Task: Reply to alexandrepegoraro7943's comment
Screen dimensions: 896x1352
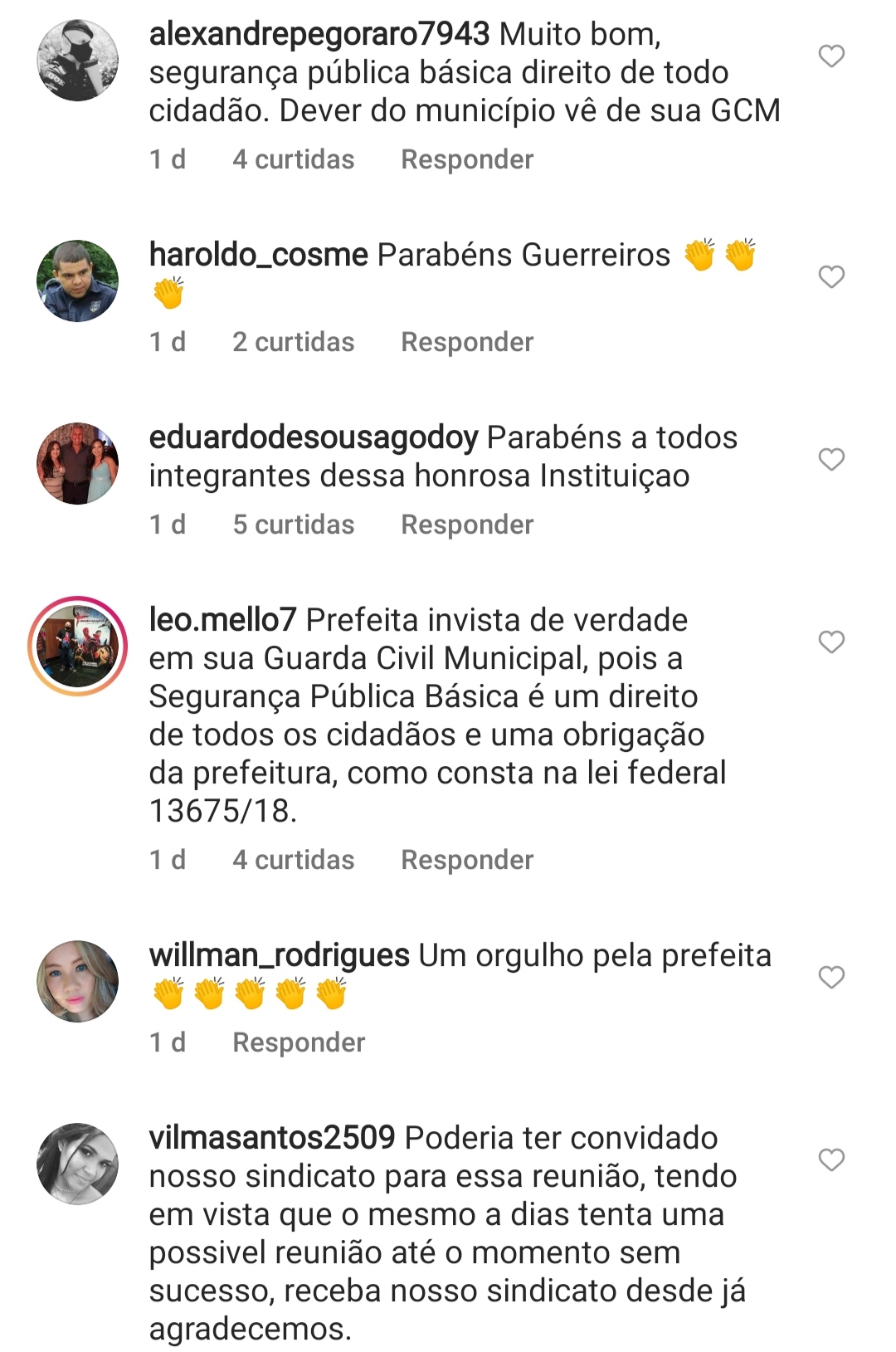Action: pos(466,159)
